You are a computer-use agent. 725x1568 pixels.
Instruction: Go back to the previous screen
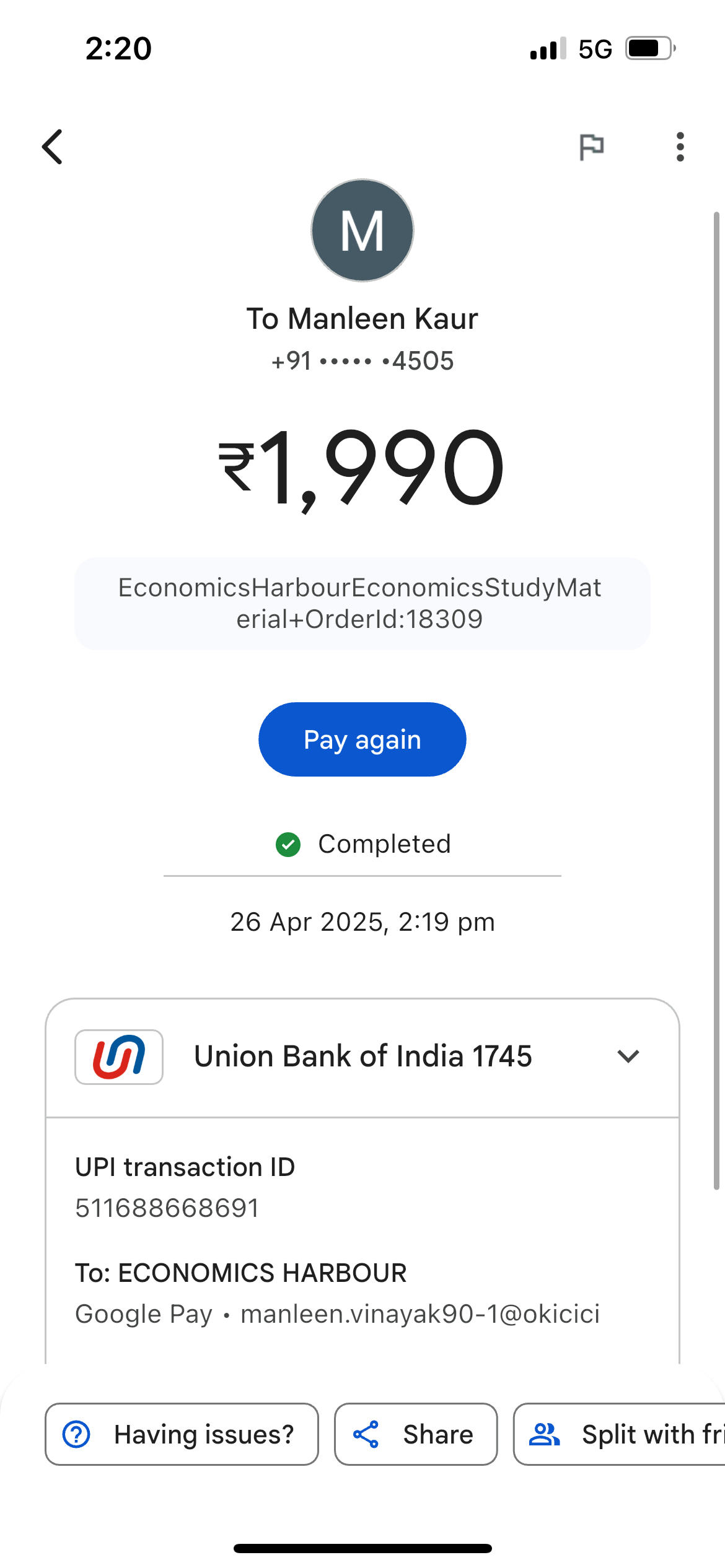[53, 147]
